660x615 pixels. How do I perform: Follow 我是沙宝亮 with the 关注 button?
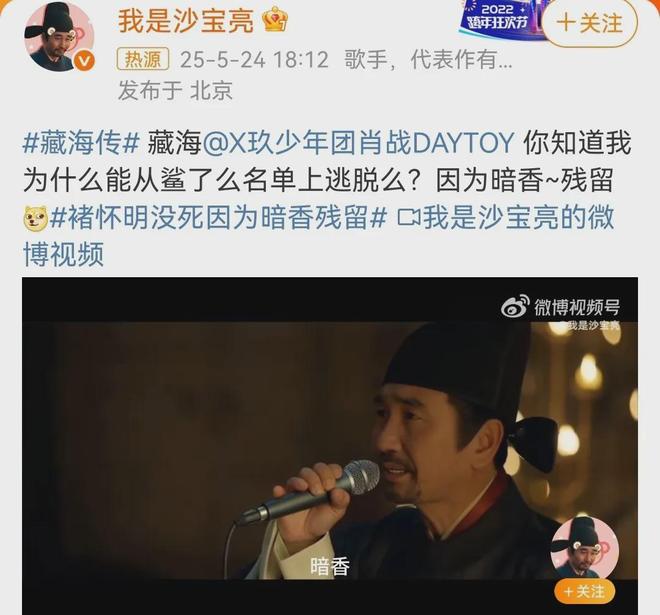[x=592, y=23]
